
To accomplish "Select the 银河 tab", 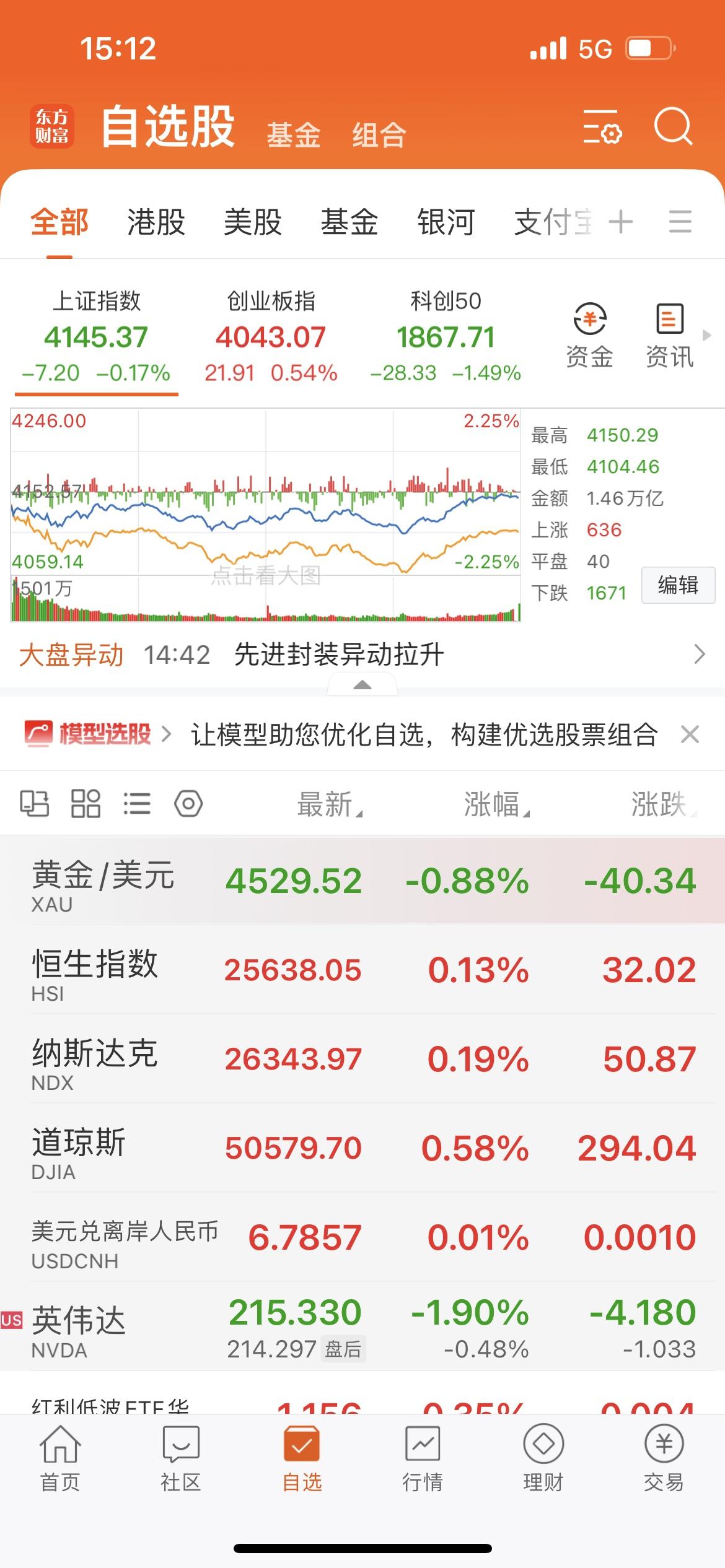I will click(446, 222).
